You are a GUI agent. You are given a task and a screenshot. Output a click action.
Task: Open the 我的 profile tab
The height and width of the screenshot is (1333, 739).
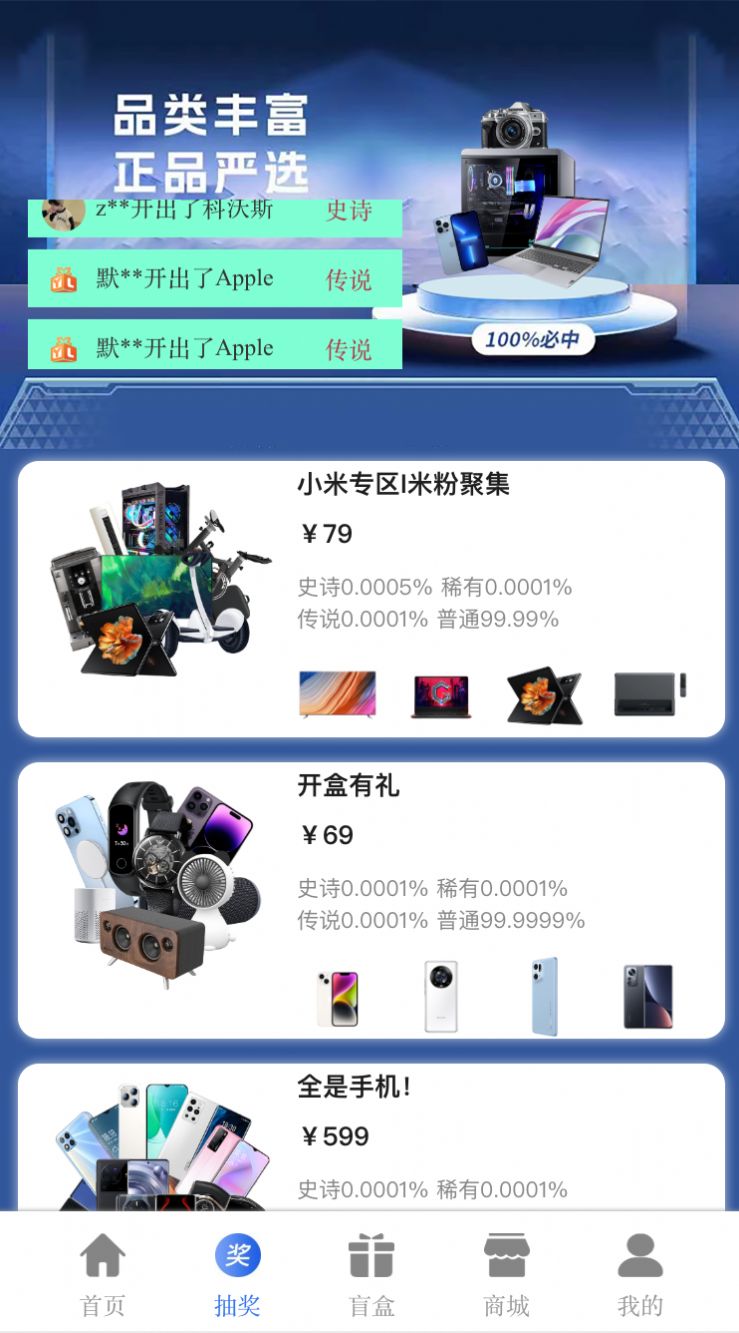click(x=640, y=1274)
